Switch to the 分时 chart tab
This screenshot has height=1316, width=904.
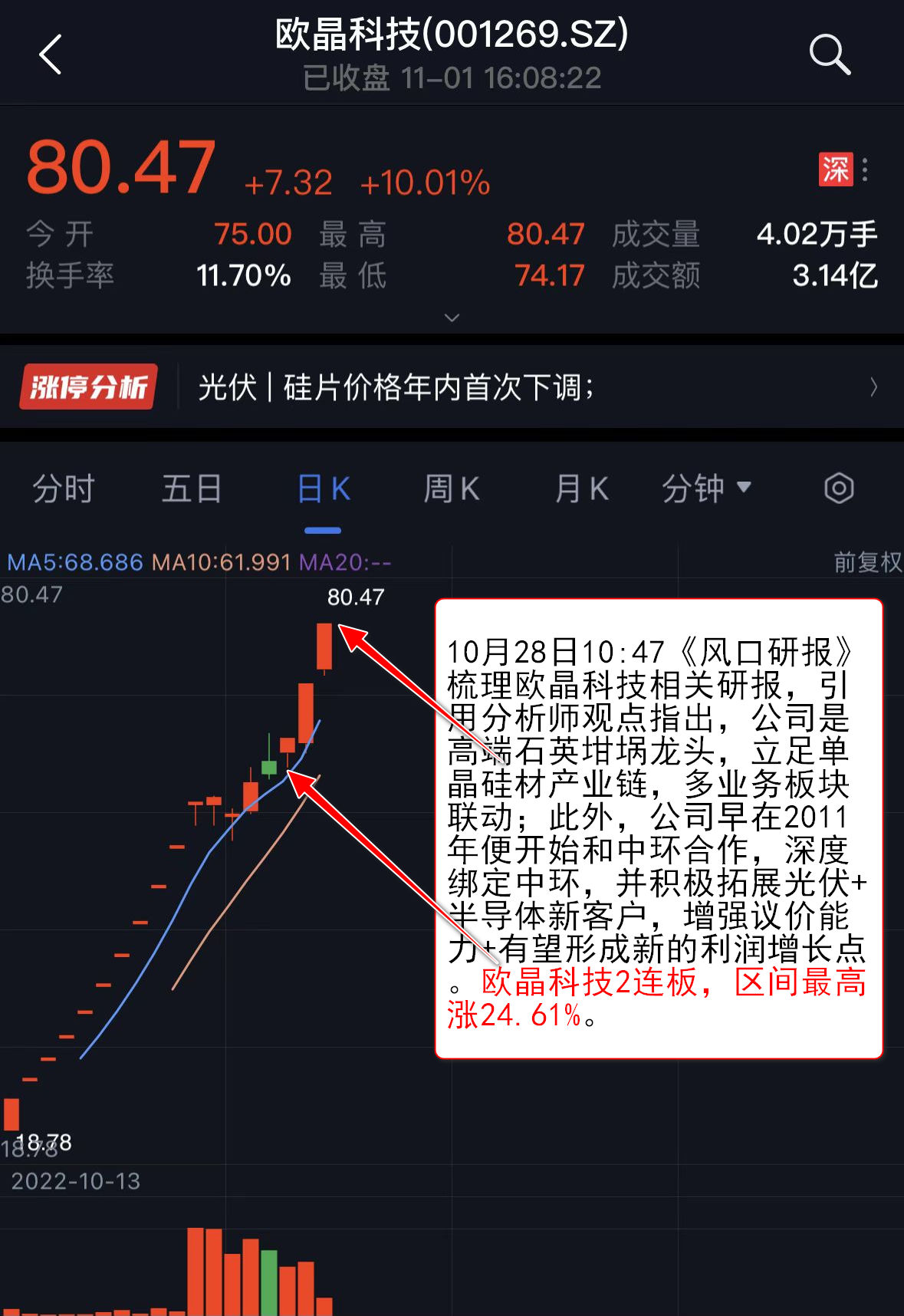click(63, 489)
